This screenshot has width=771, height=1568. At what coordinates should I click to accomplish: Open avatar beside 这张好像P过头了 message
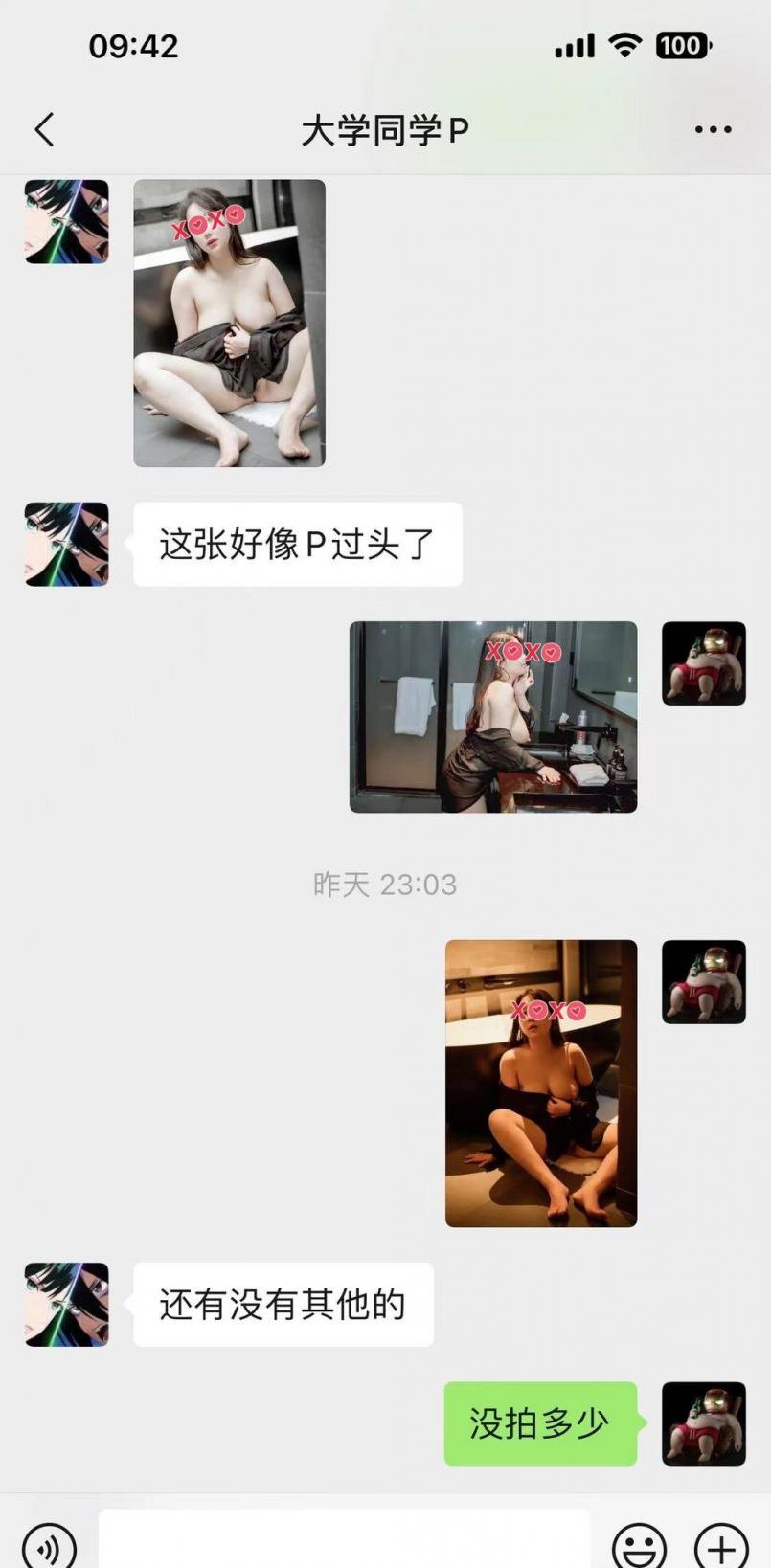66,544
